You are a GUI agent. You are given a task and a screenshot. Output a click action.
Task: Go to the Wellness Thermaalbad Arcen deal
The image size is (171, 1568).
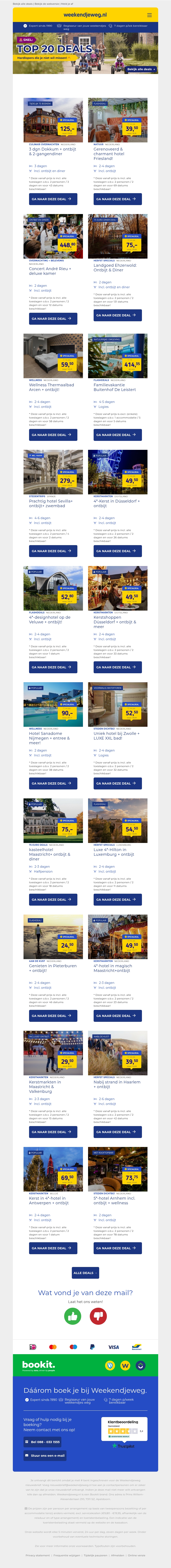coord(53,435)
